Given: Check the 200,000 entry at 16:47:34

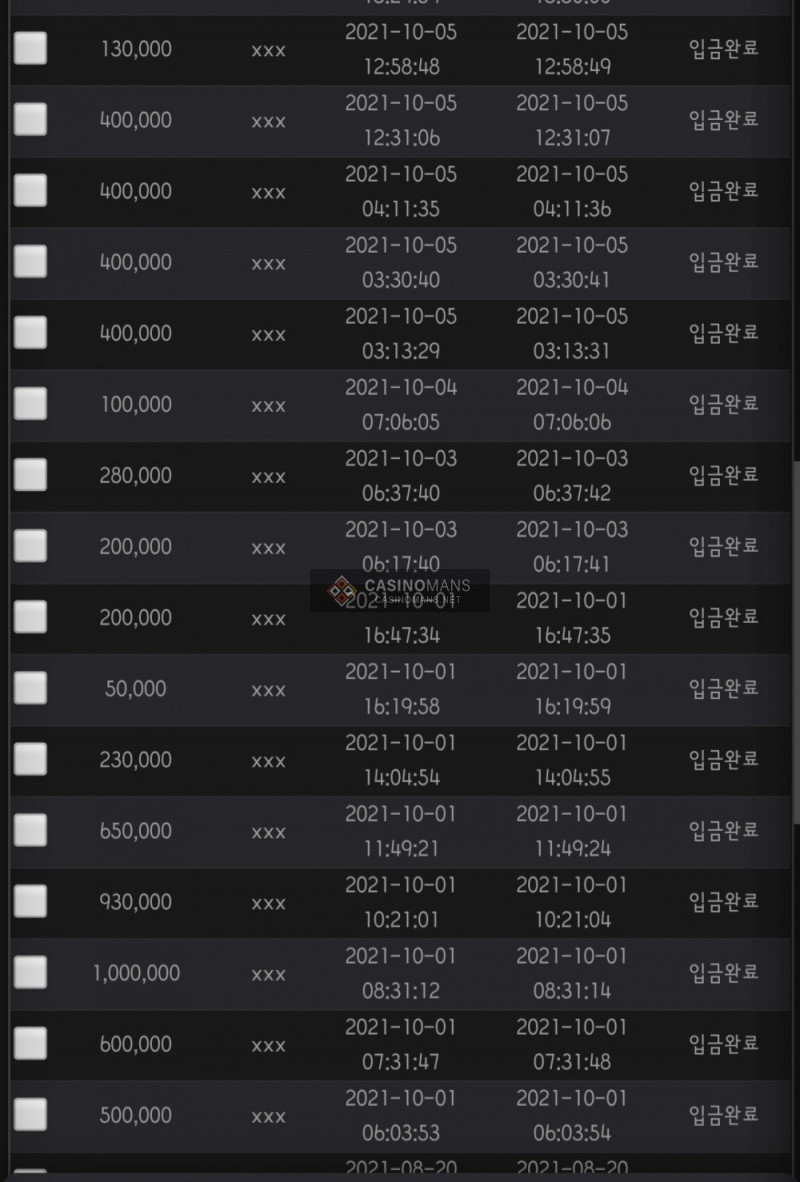Looking at the screenshot, I should [x=30, y=617].
